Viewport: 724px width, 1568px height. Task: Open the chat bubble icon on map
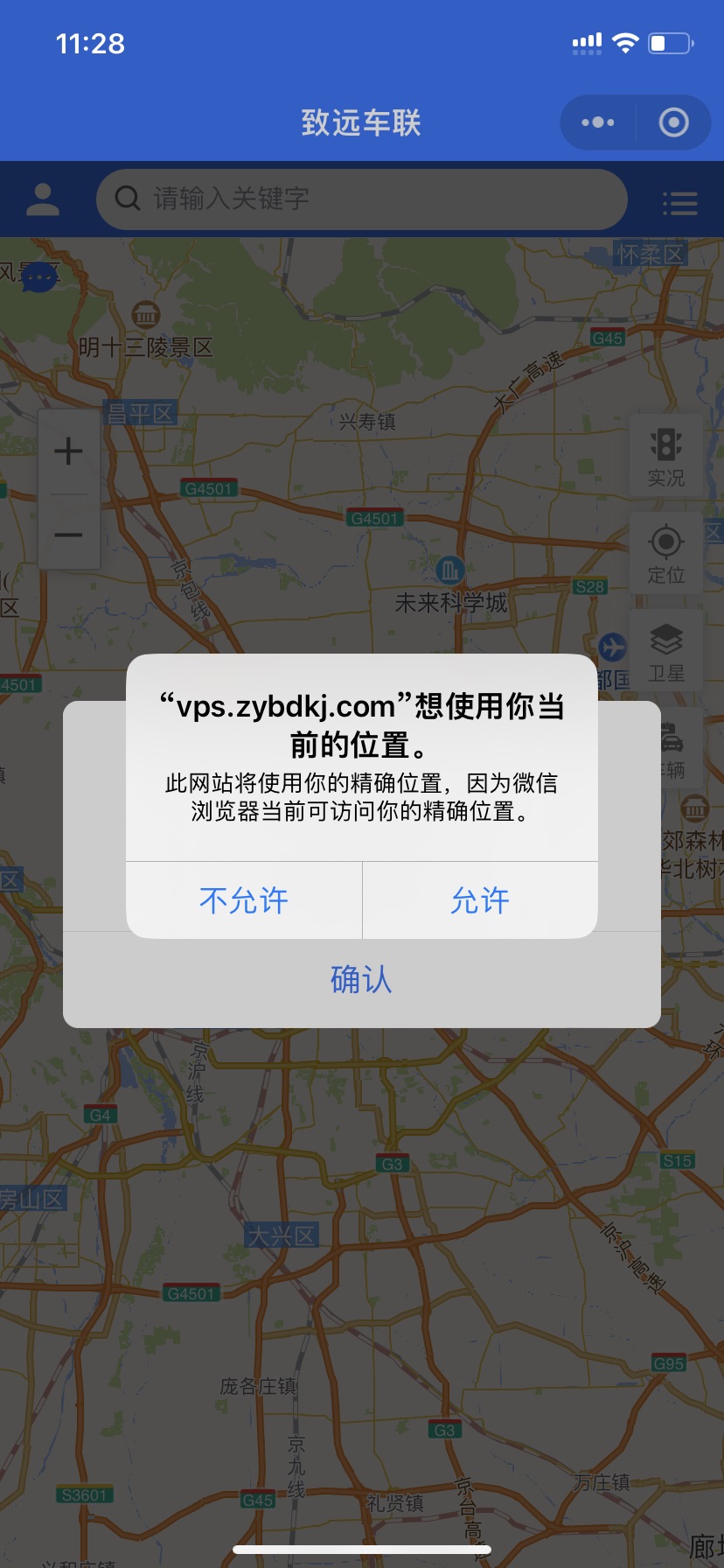coord(39,278)
